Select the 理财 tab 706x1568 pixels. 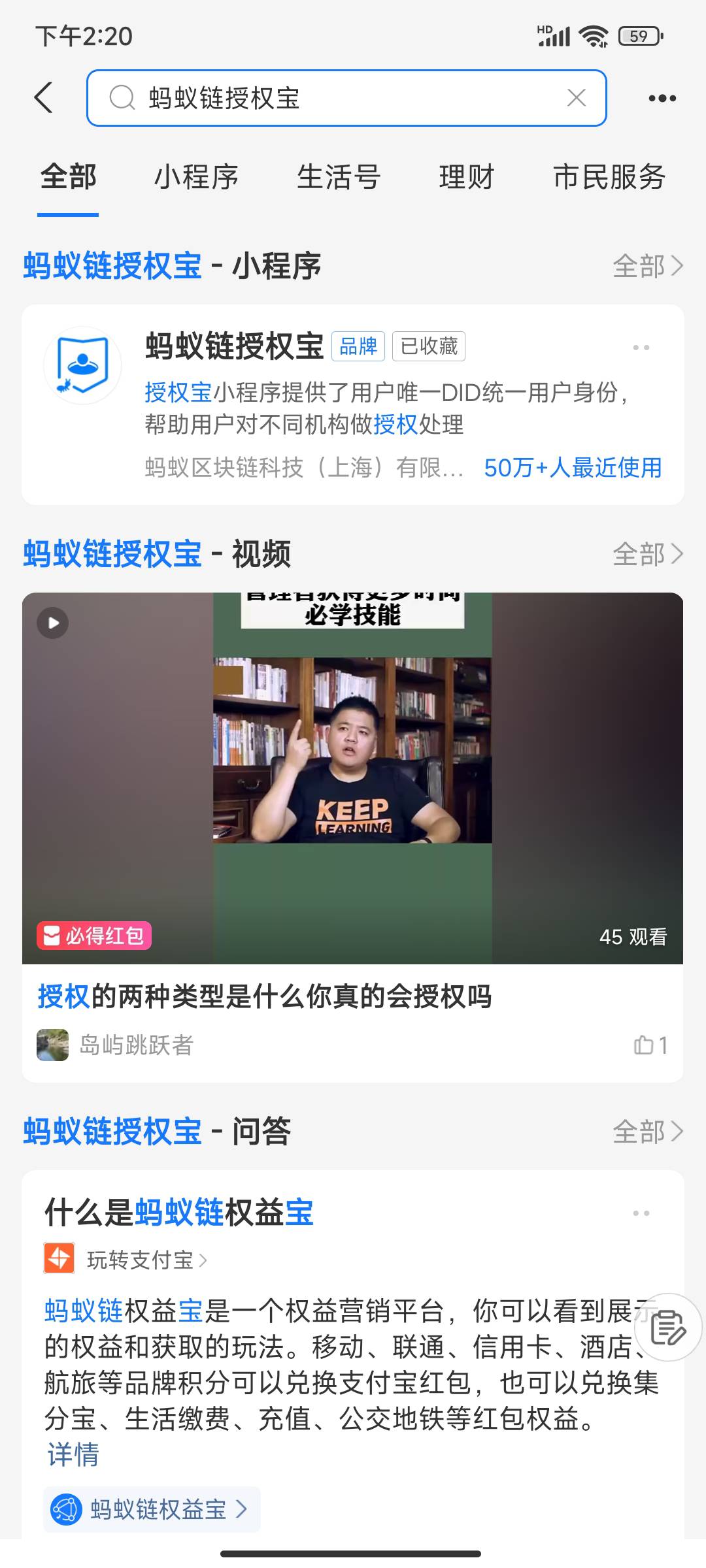click(466, 177)
